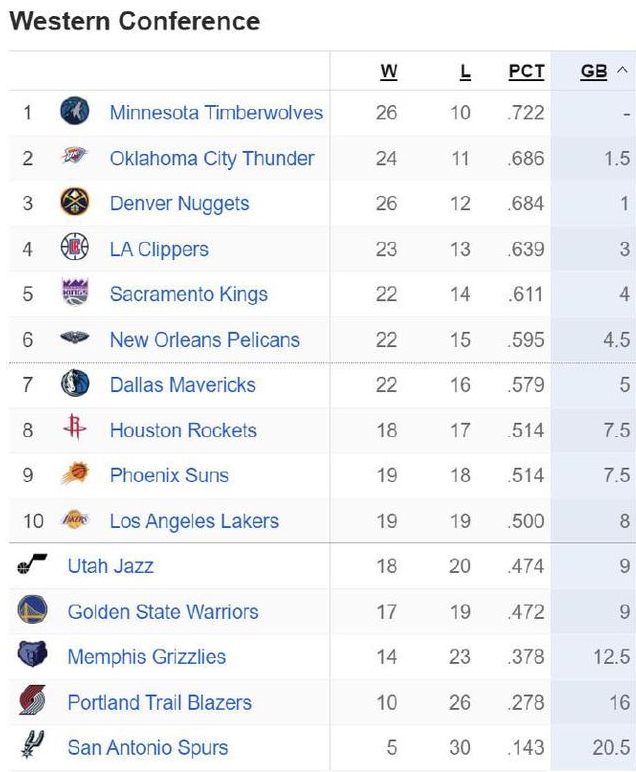Sort the table by PCT

pos(526,72)
